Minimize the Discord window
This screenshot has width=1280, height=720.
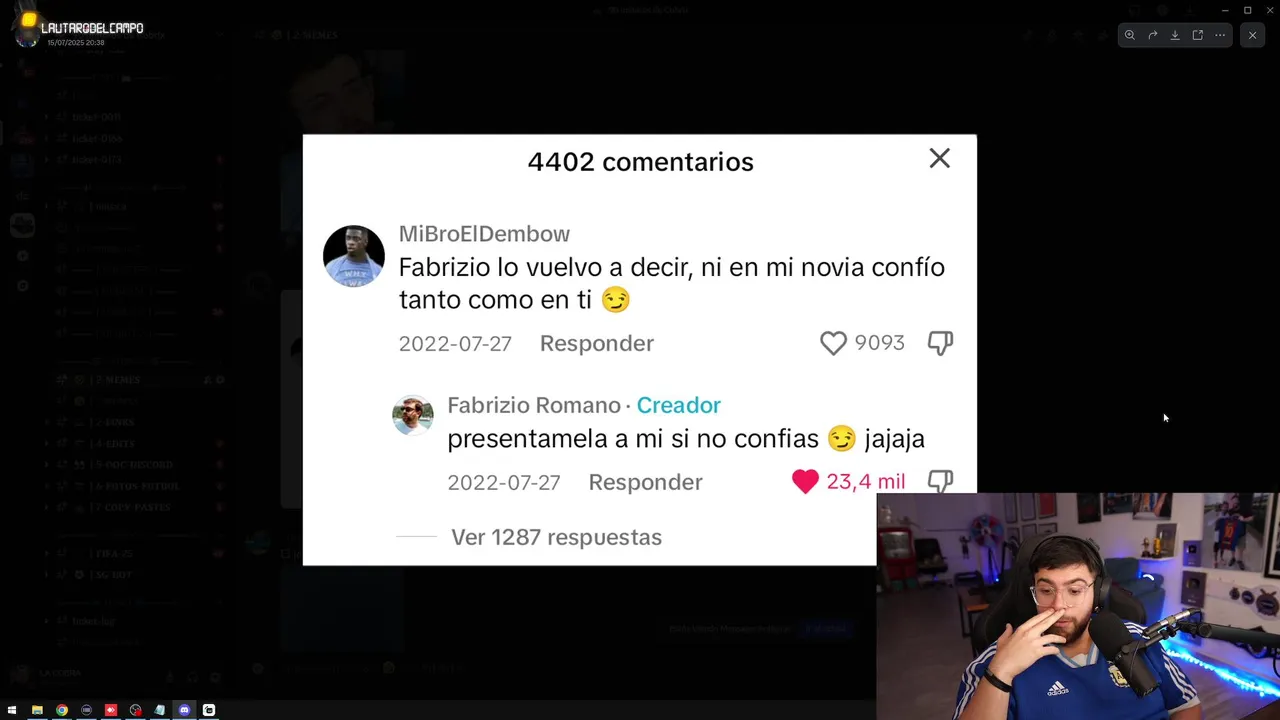tap(1225, 10)
